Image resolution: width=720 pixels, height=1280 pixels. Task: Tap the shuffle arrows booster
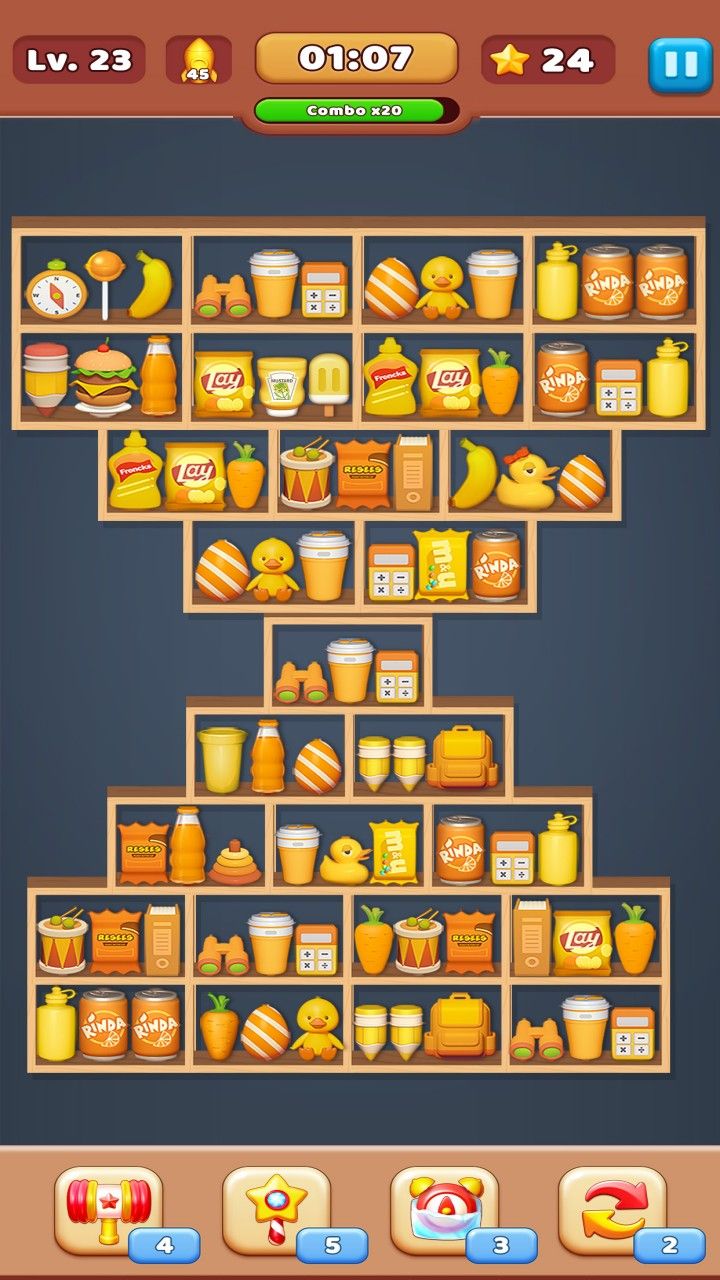point(612,1208)
